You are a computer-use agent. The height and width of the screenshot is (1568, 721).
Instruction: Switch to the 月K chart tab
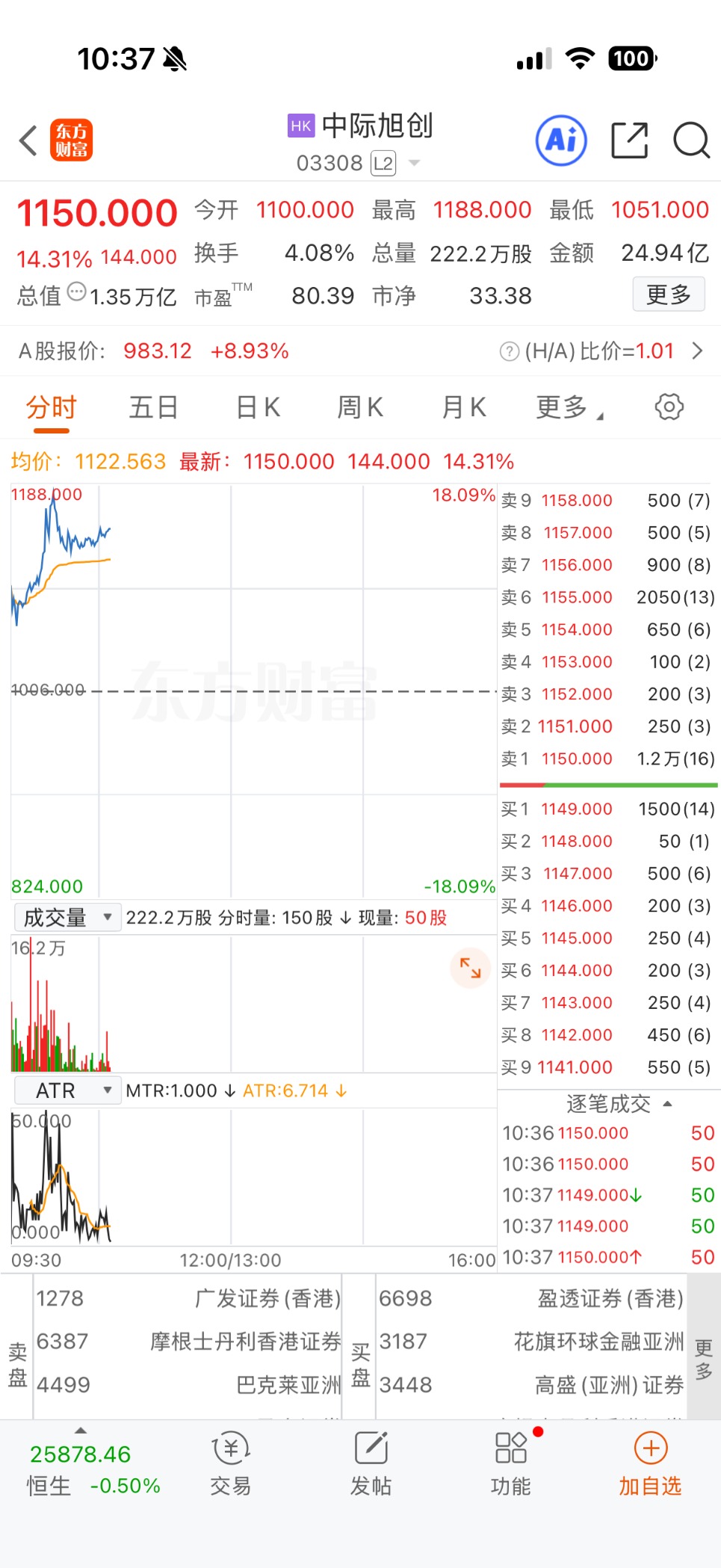coord(464,408)
